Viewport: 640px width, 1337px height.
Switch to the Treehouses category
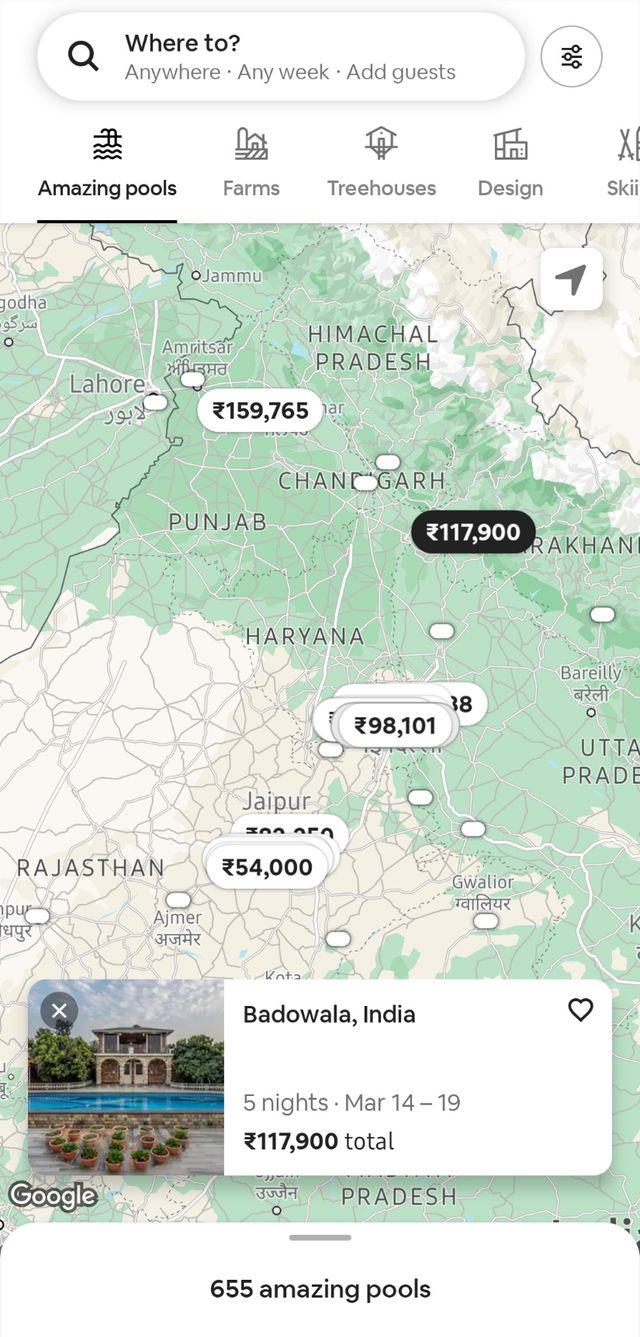point(381,165)
